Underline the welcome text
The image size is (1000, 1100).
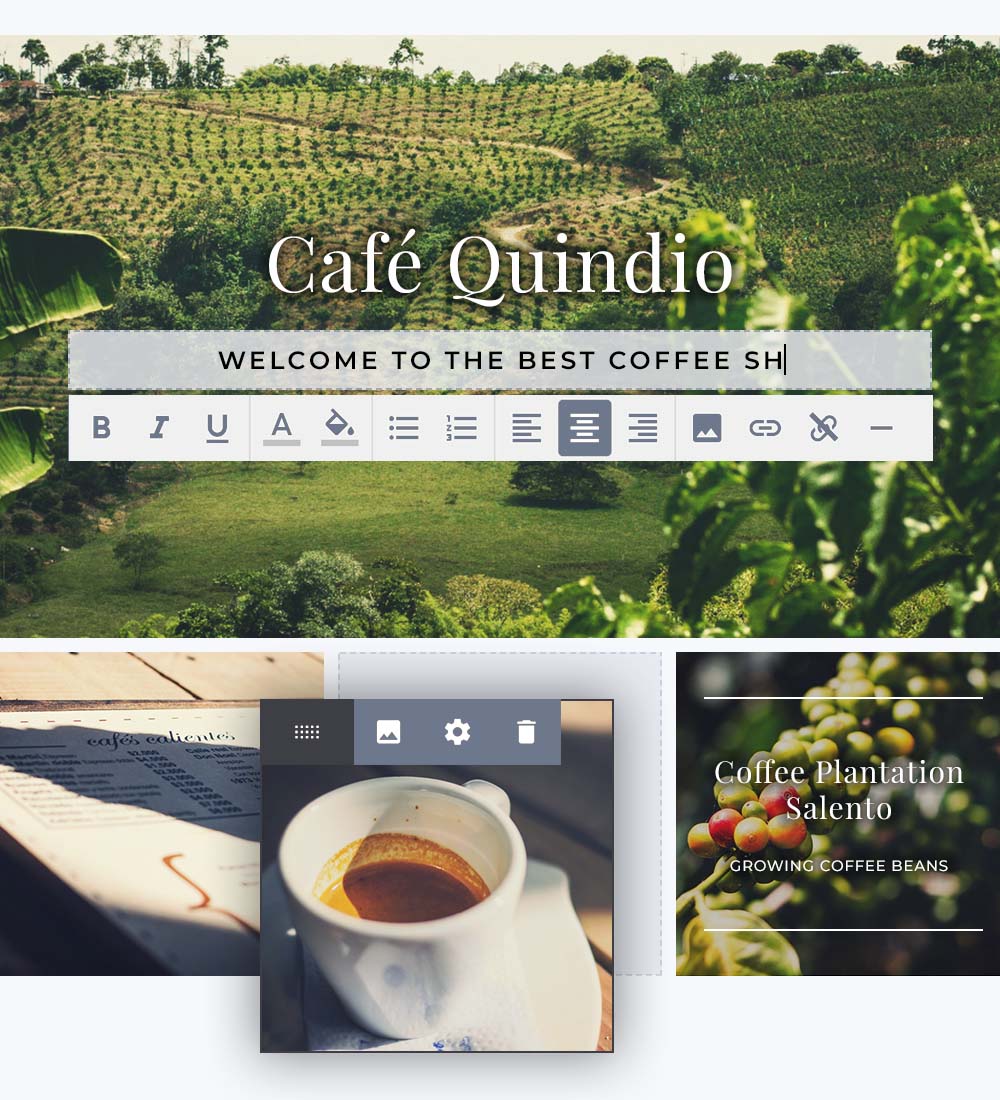pos(217,428)
